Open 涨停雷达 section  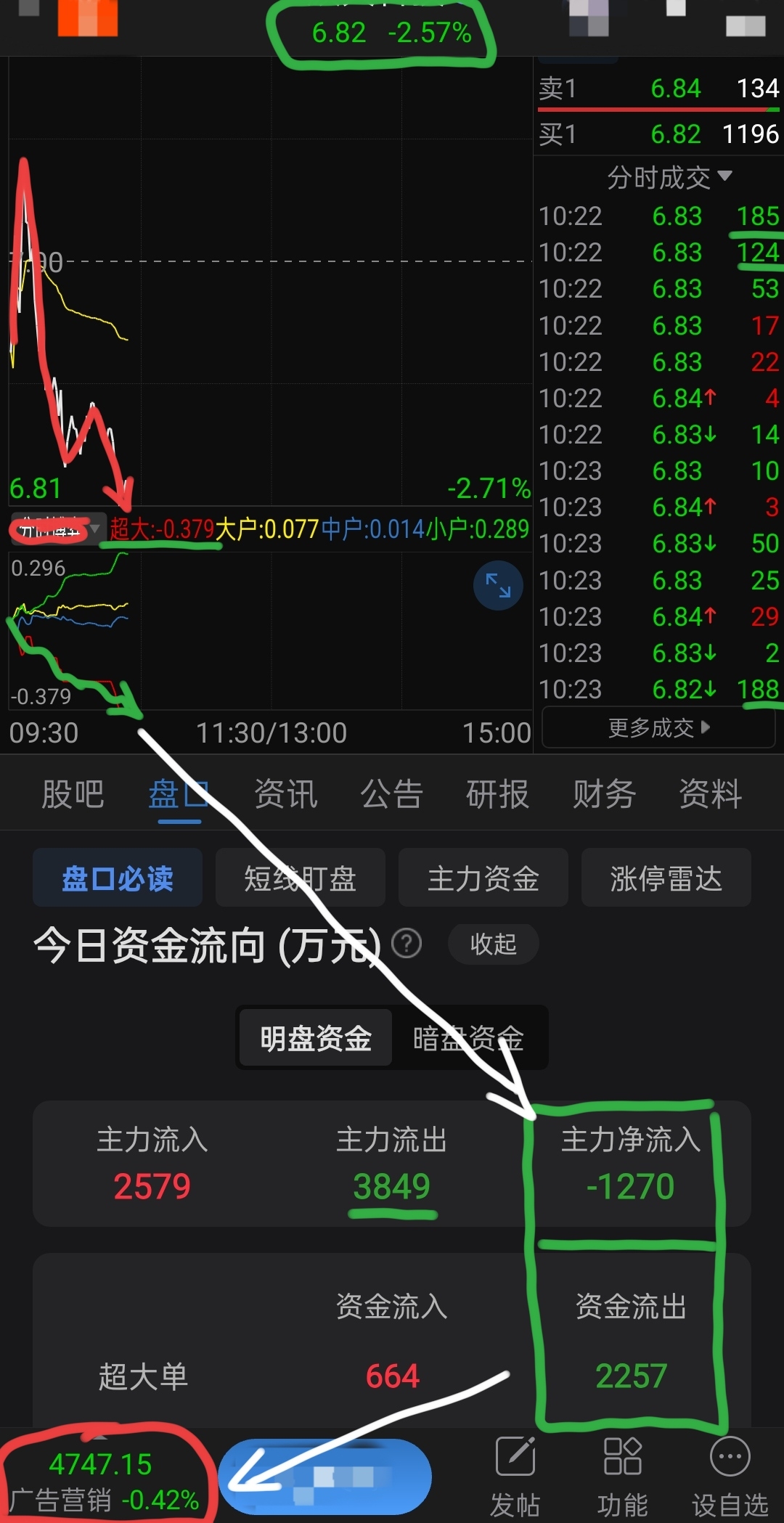666,878
